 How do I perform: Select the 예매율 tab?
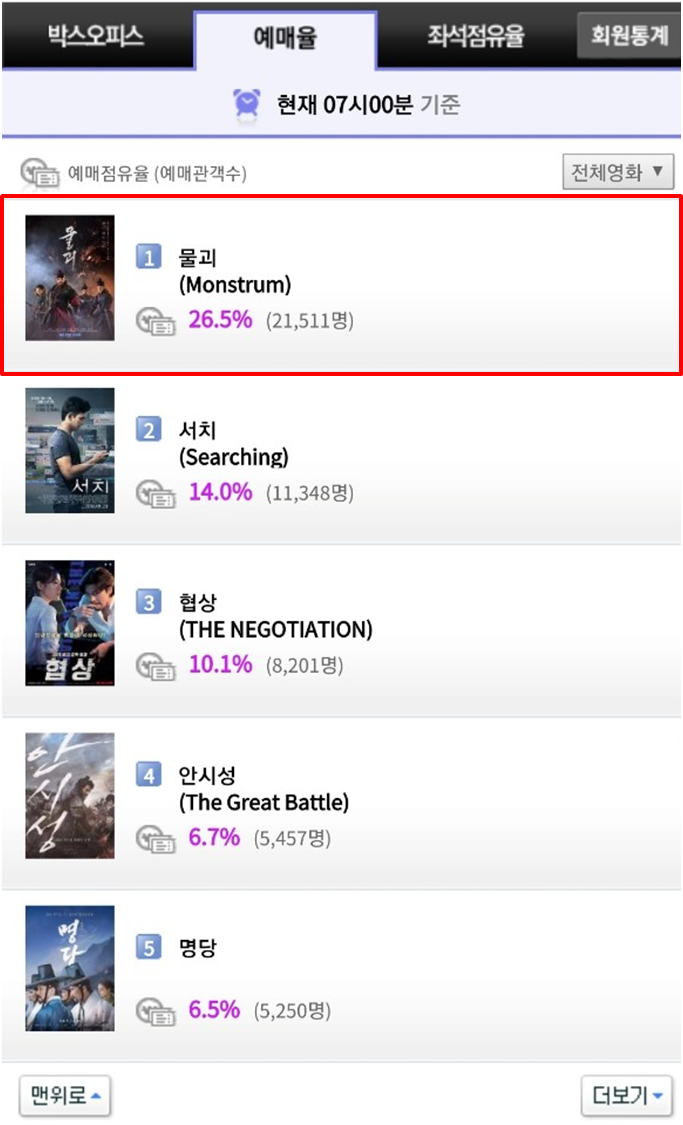tap(285, 39)
